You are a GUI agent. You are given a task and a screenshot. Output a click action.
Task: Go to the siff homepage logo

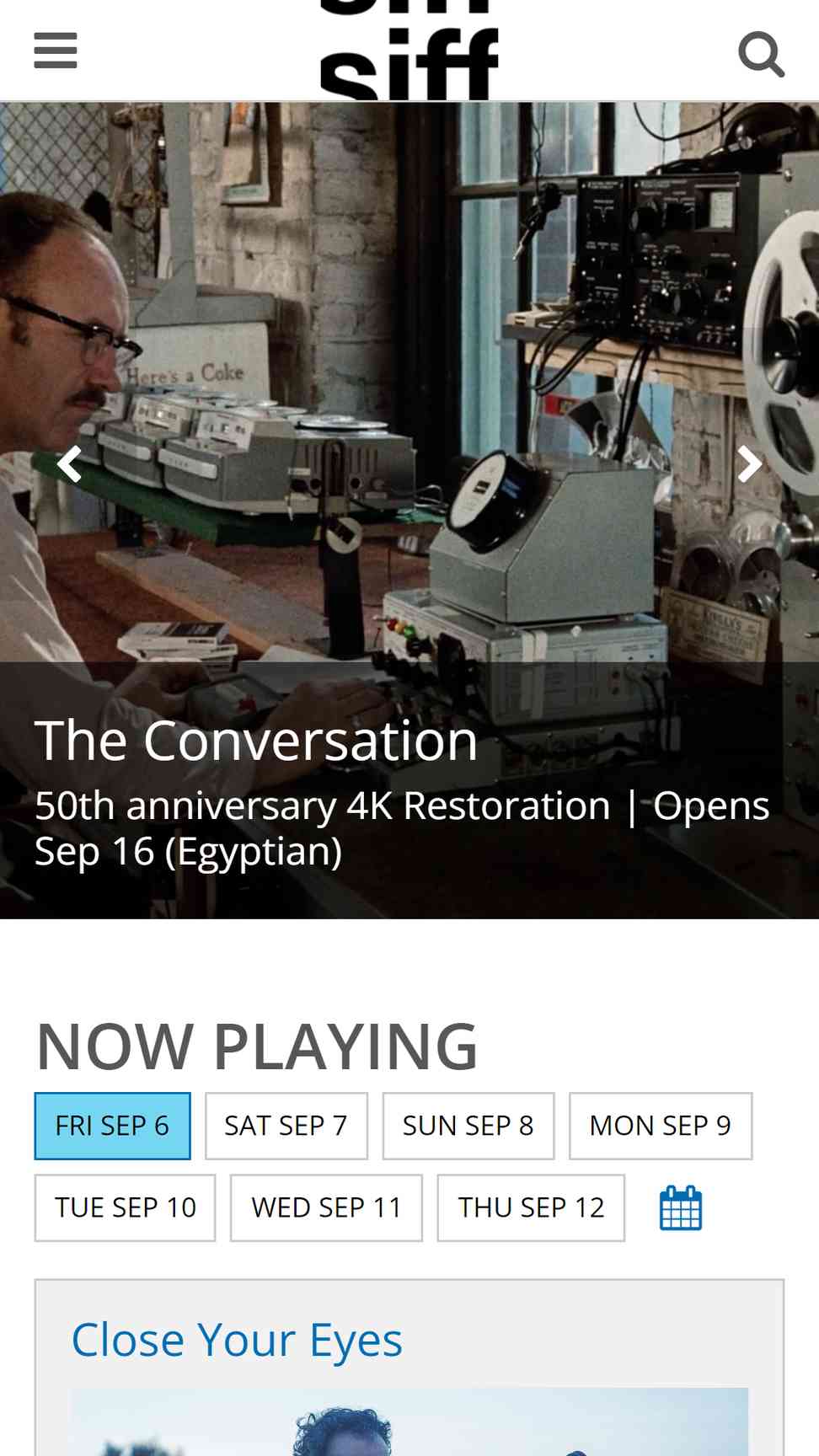[x=409, y=50]
